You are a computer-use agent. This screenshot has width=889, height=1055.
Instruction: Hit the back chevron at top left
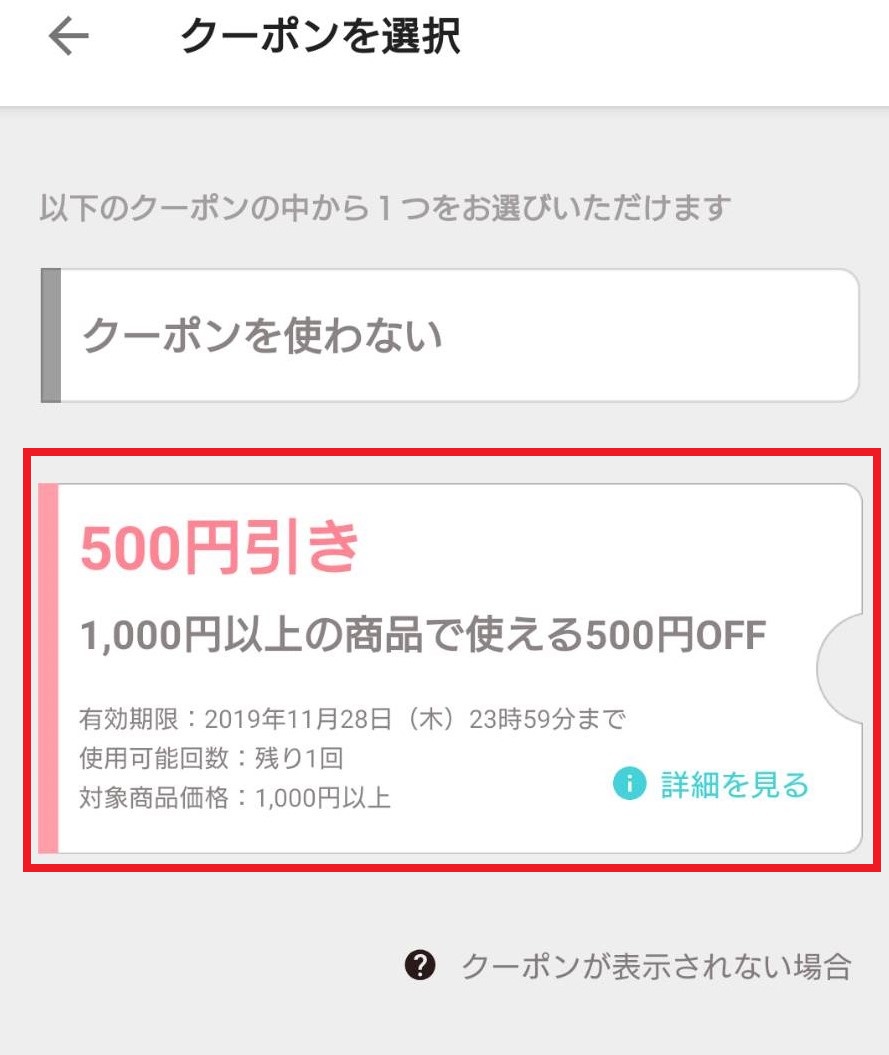(65, 39)
